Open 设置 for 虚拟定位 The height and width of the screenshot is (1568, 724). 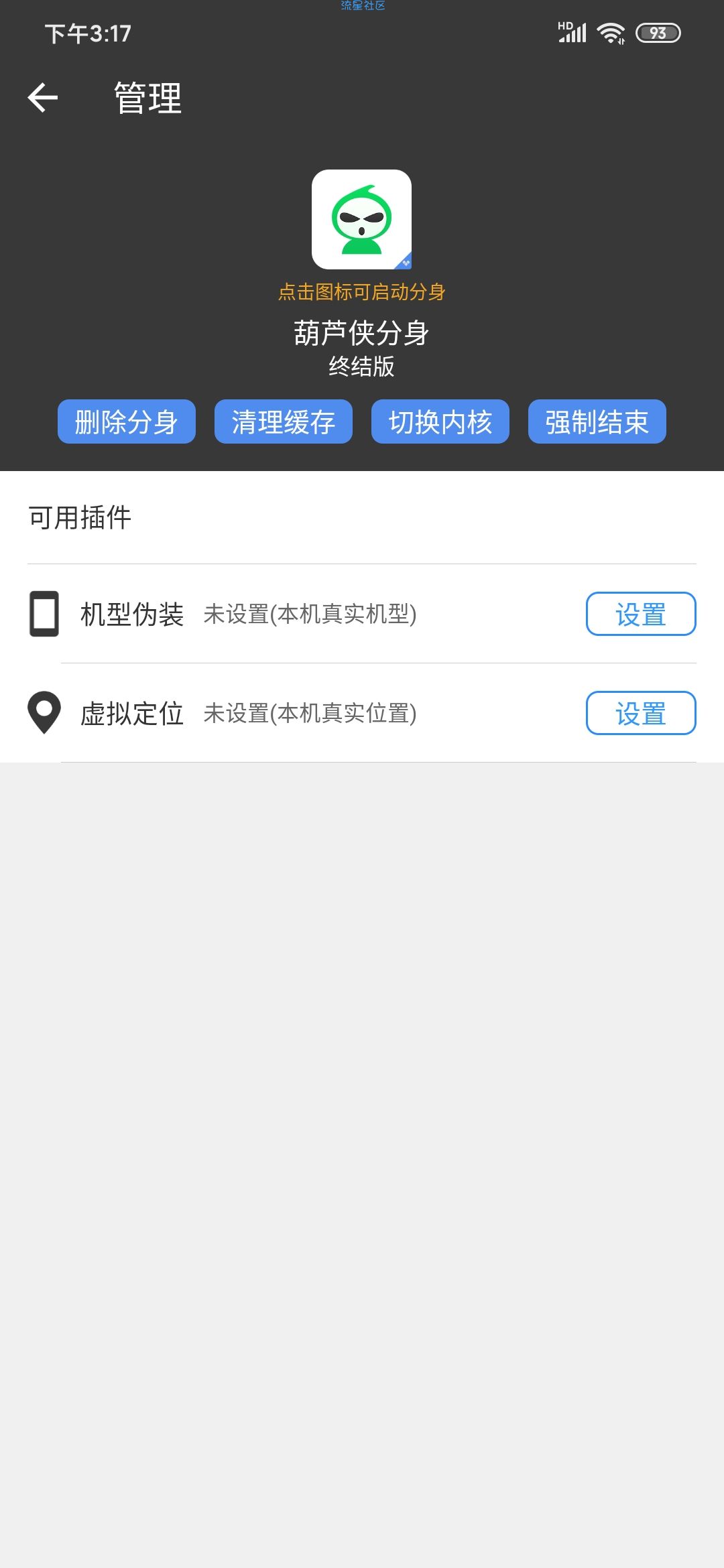pyautogui.click(x=641, y=713)
